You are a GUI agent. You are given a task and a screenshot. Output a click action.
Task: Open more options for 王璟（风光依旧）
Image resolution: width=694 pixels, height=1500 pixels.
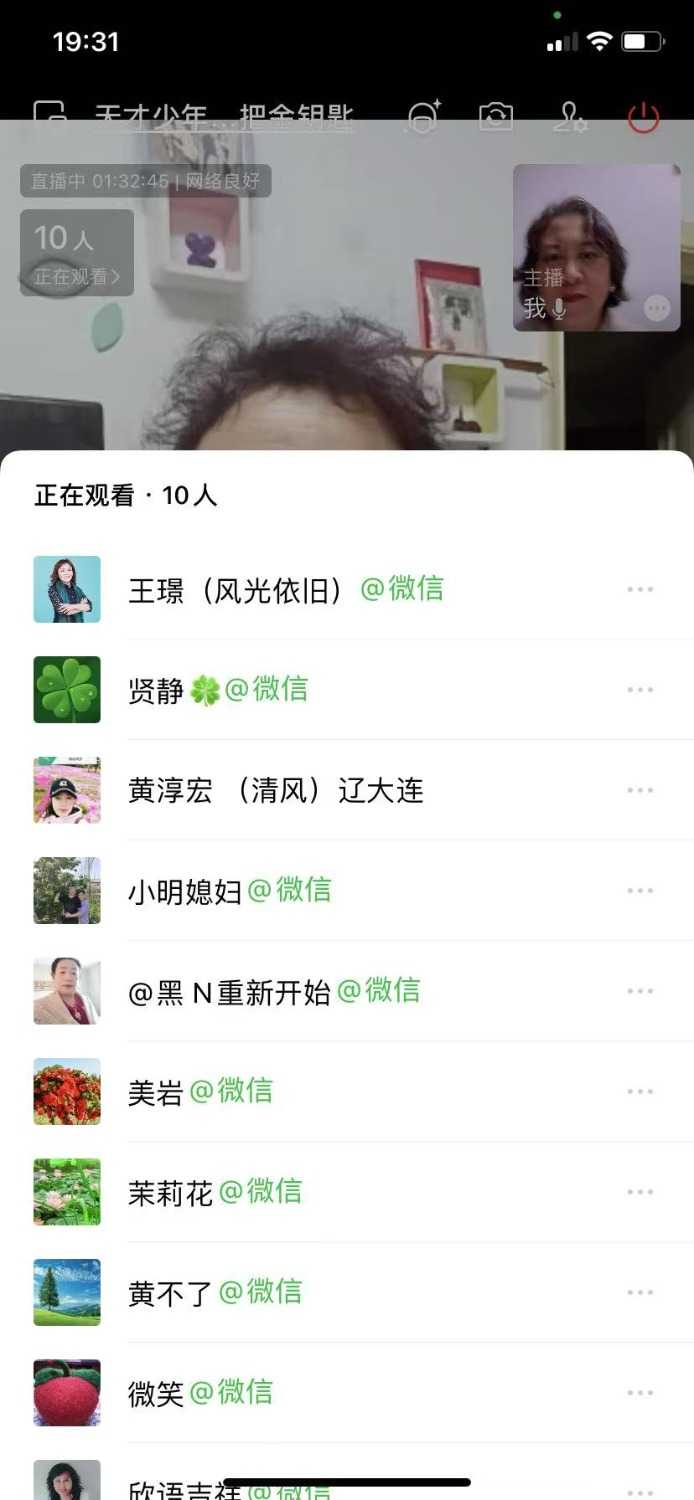pyautogui.click(x=640, y=590)
